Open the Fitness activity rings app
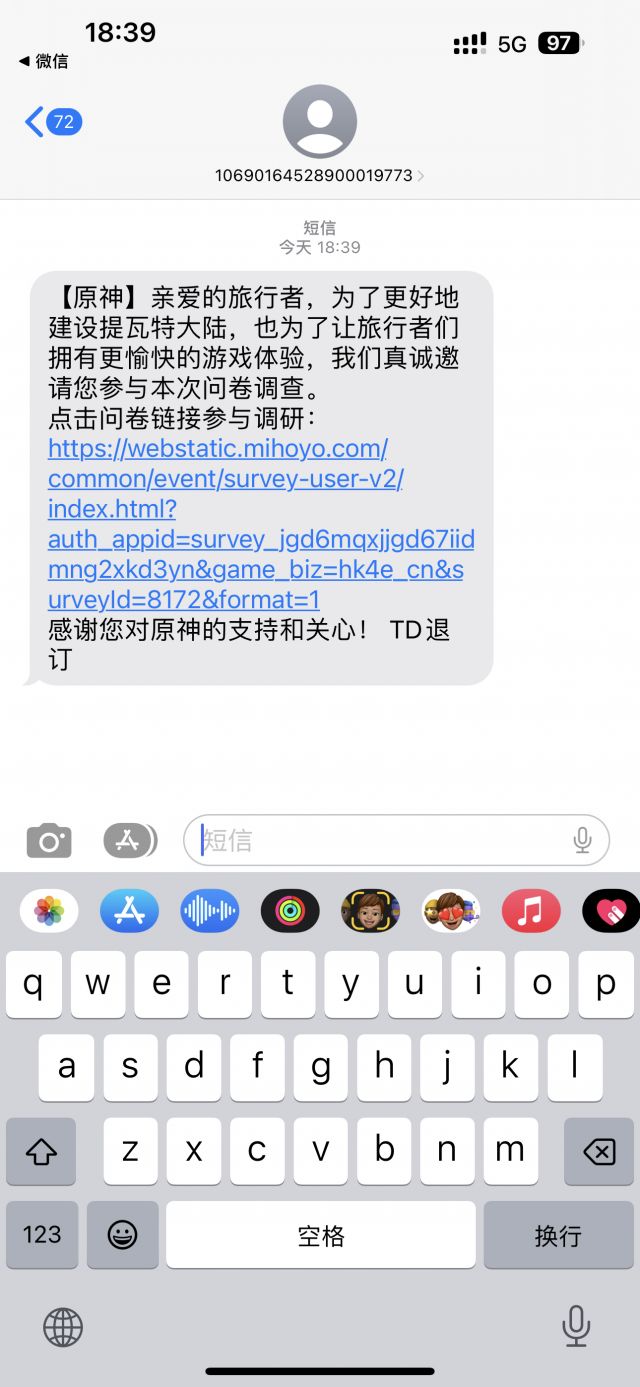Image resolution: width=640 pixels, height=1387 pixels. pyautogui.click(x=290, y=911)
